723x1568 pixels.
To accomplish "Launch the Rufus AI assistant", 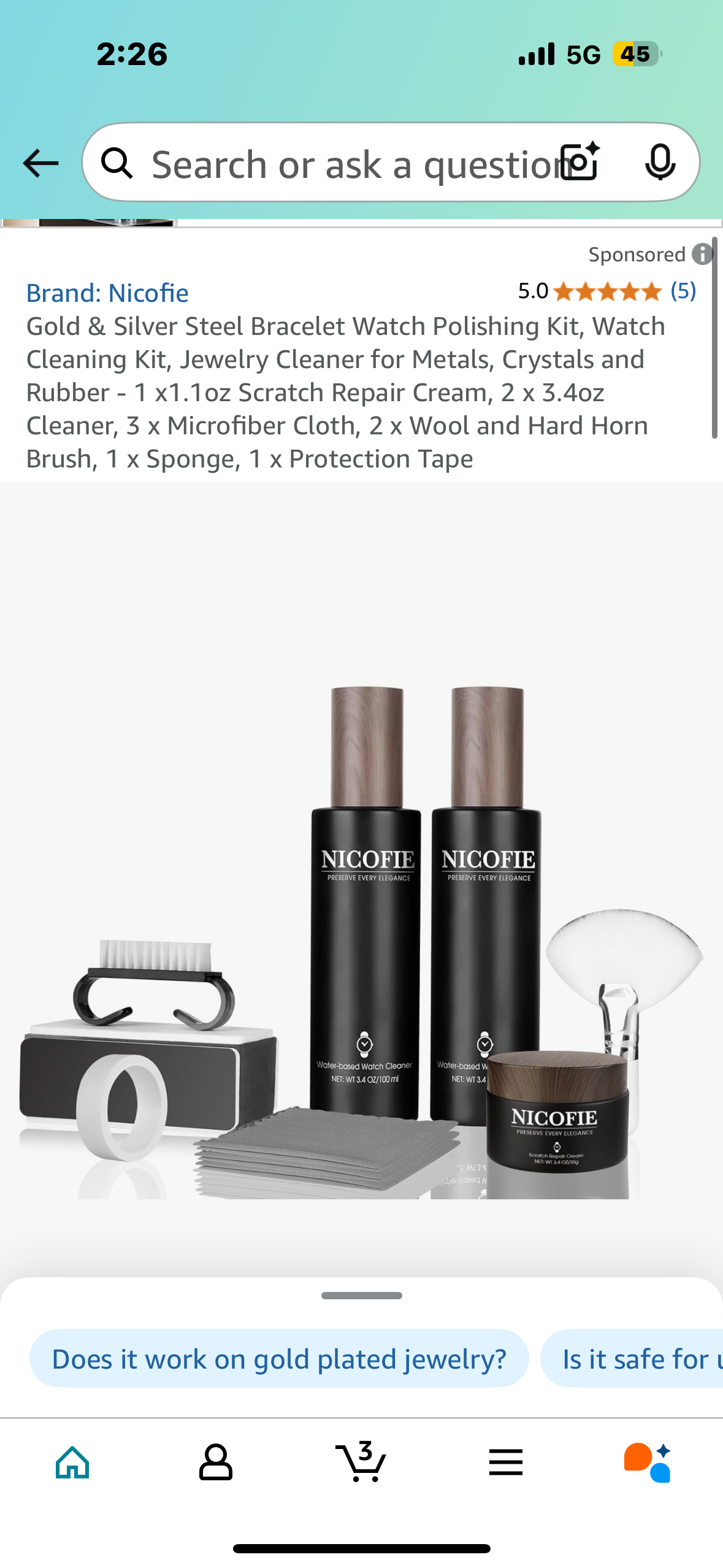I will (648, 1462).
